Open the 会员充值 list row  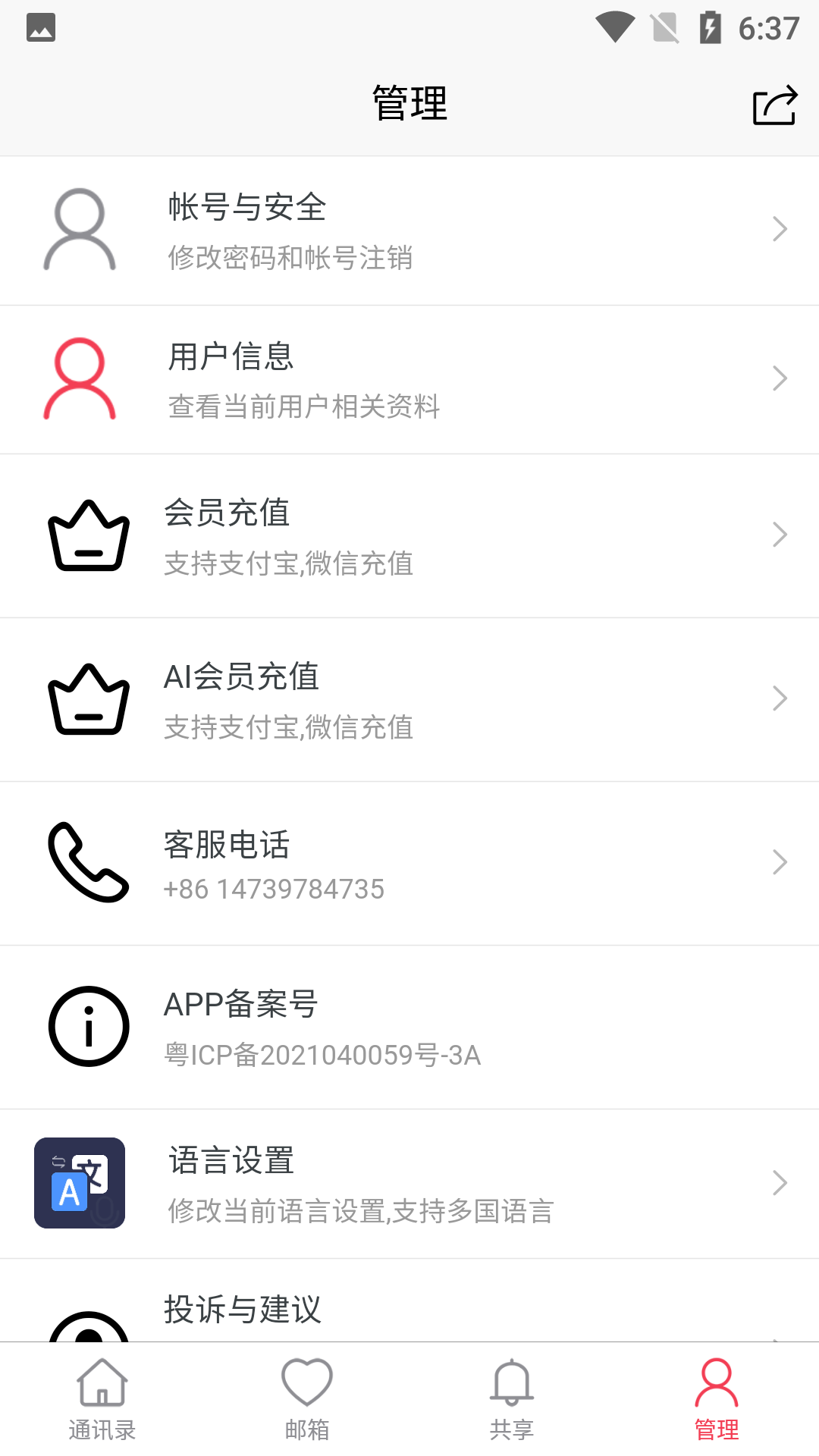[409, 536]
